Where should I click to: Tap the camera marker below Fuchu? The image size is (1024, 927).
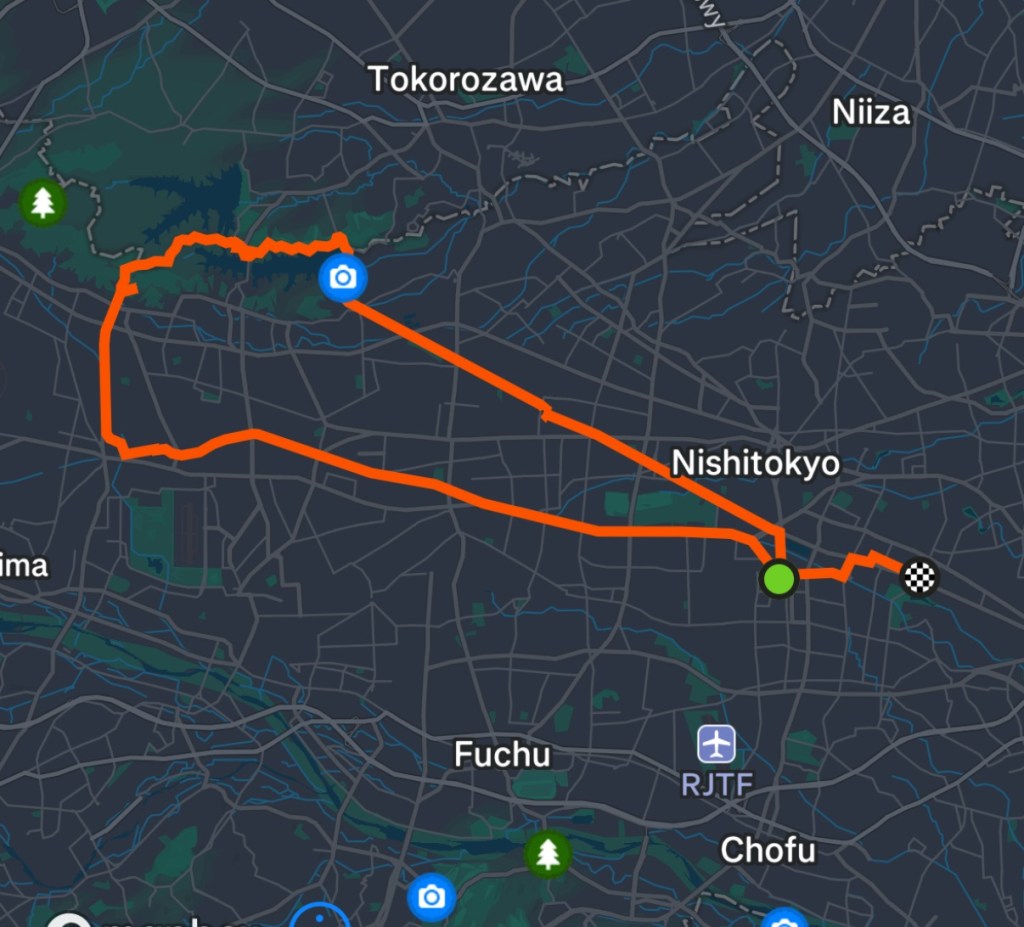click(431, 896)
